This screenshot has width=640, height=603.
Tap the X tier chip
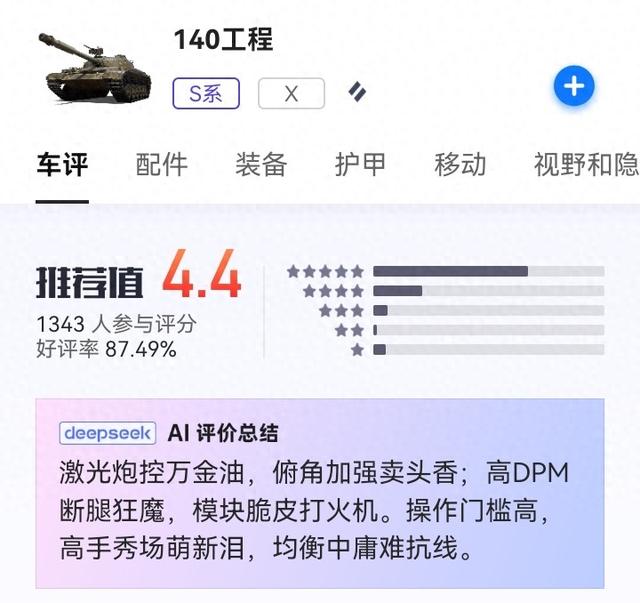click(x=291, y=93)
